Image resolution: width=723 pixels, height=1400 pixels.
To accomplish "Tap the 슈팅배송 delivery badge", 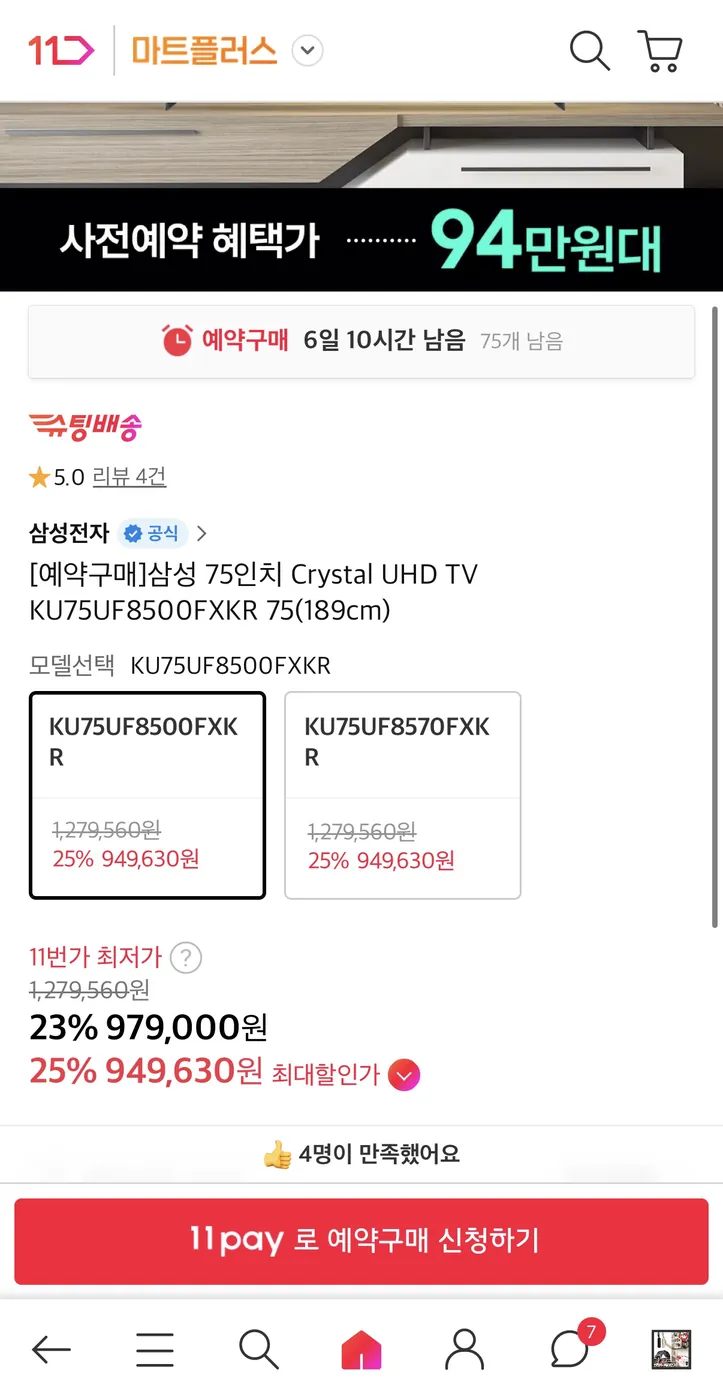I will (x=85, y=425).
